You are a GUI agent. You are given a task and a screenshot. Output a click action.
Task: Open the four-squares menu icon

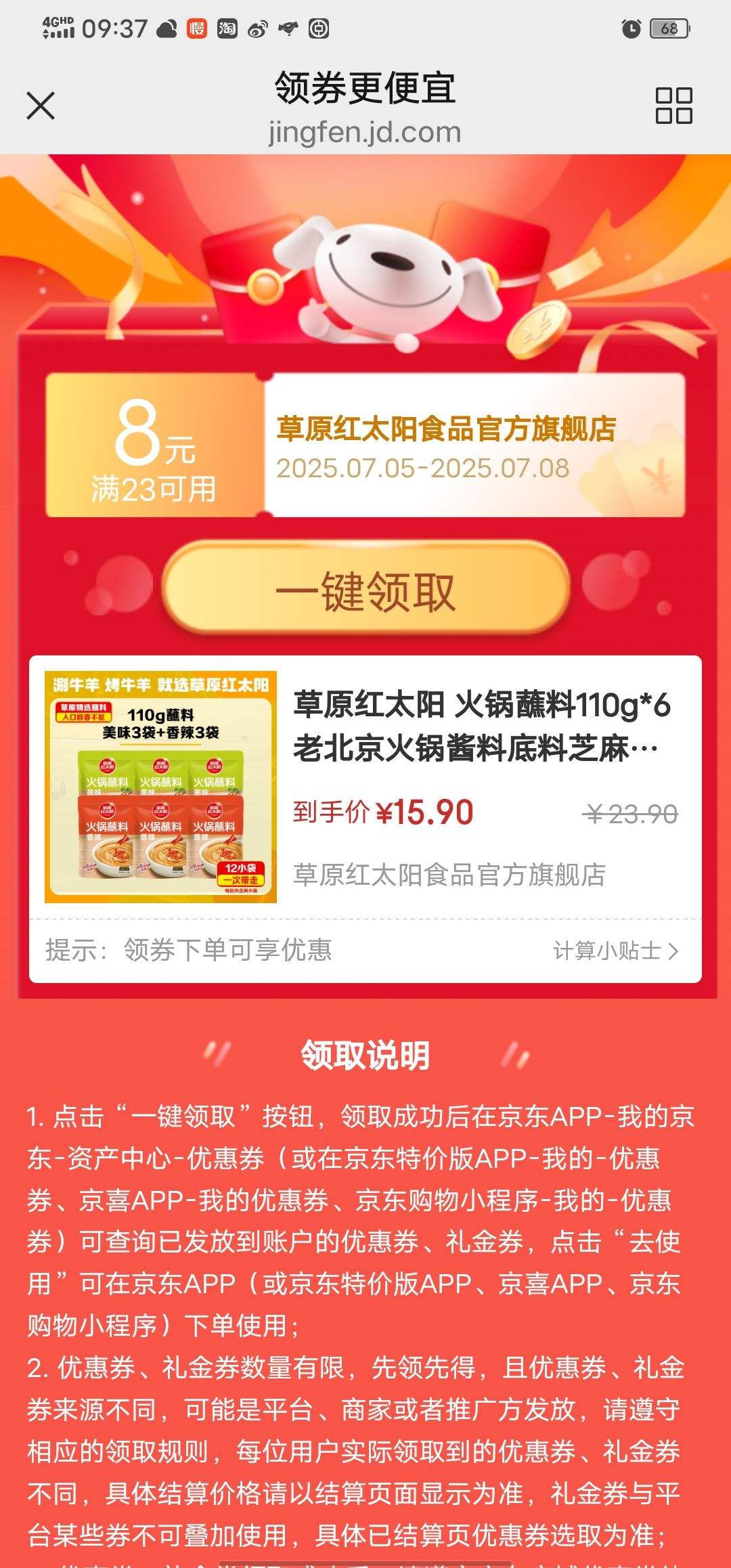pyautogui.click(x=673, y=106)
